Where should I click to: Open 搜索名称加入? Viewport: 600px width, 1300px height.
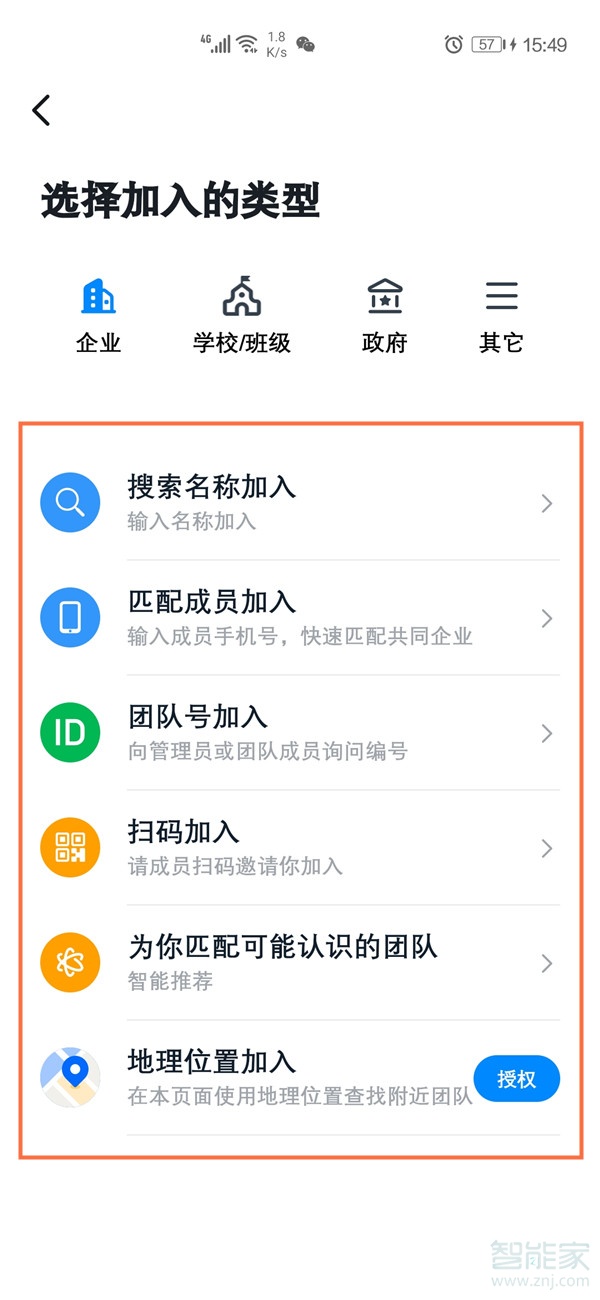[x=300, y=503]
